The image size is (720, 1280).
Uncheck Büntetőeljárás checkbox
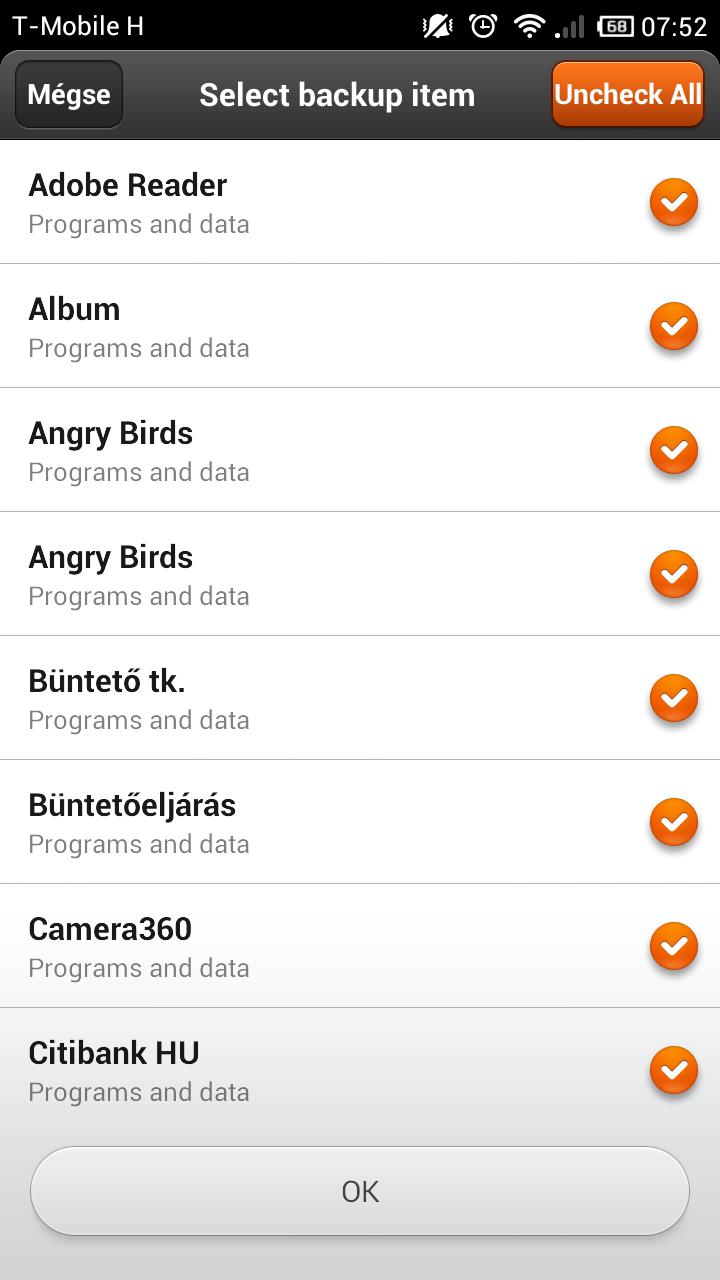[673, 823]
